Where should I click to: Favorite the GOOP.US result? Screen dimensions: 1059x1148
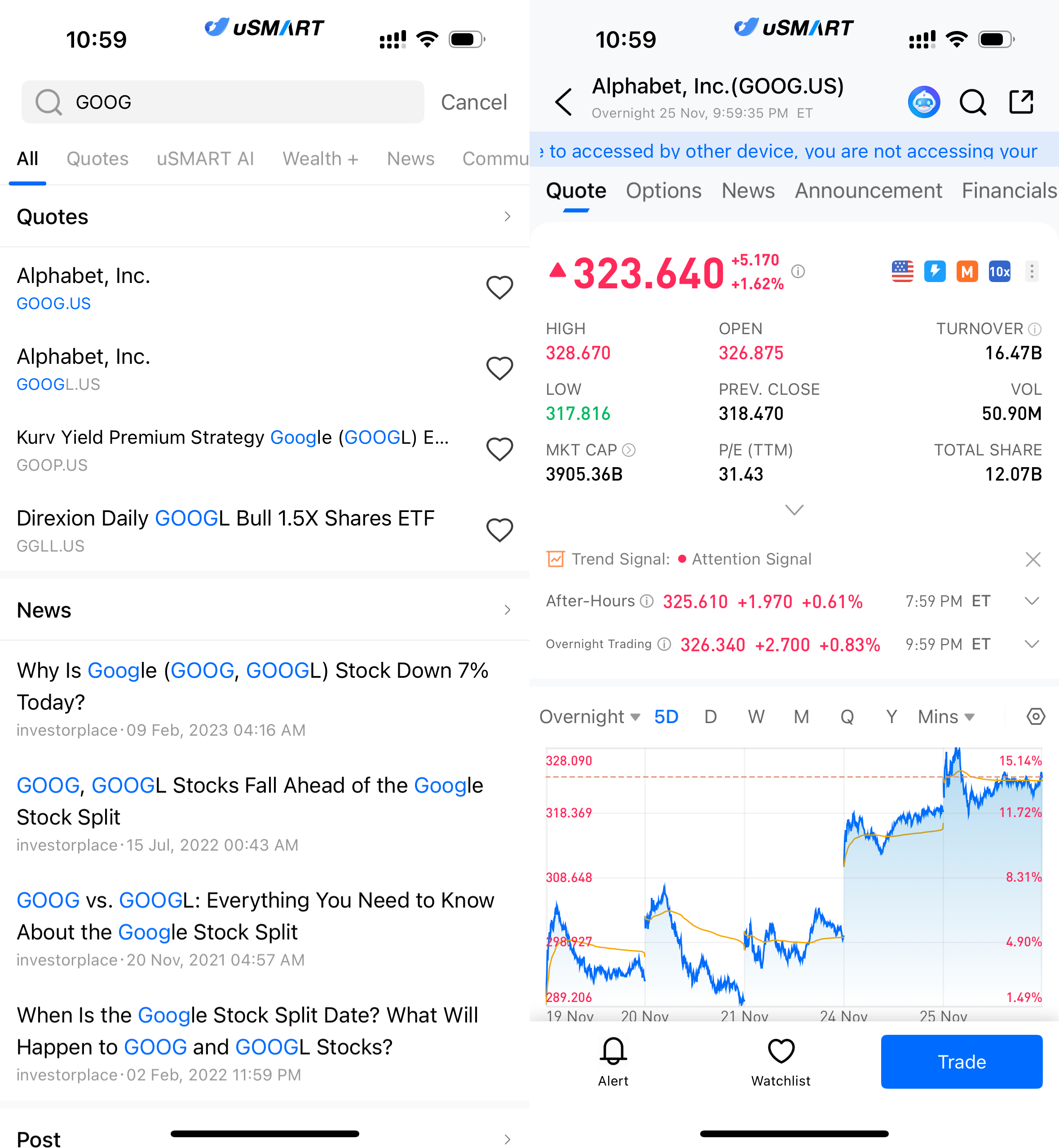(x=499, y=449)
